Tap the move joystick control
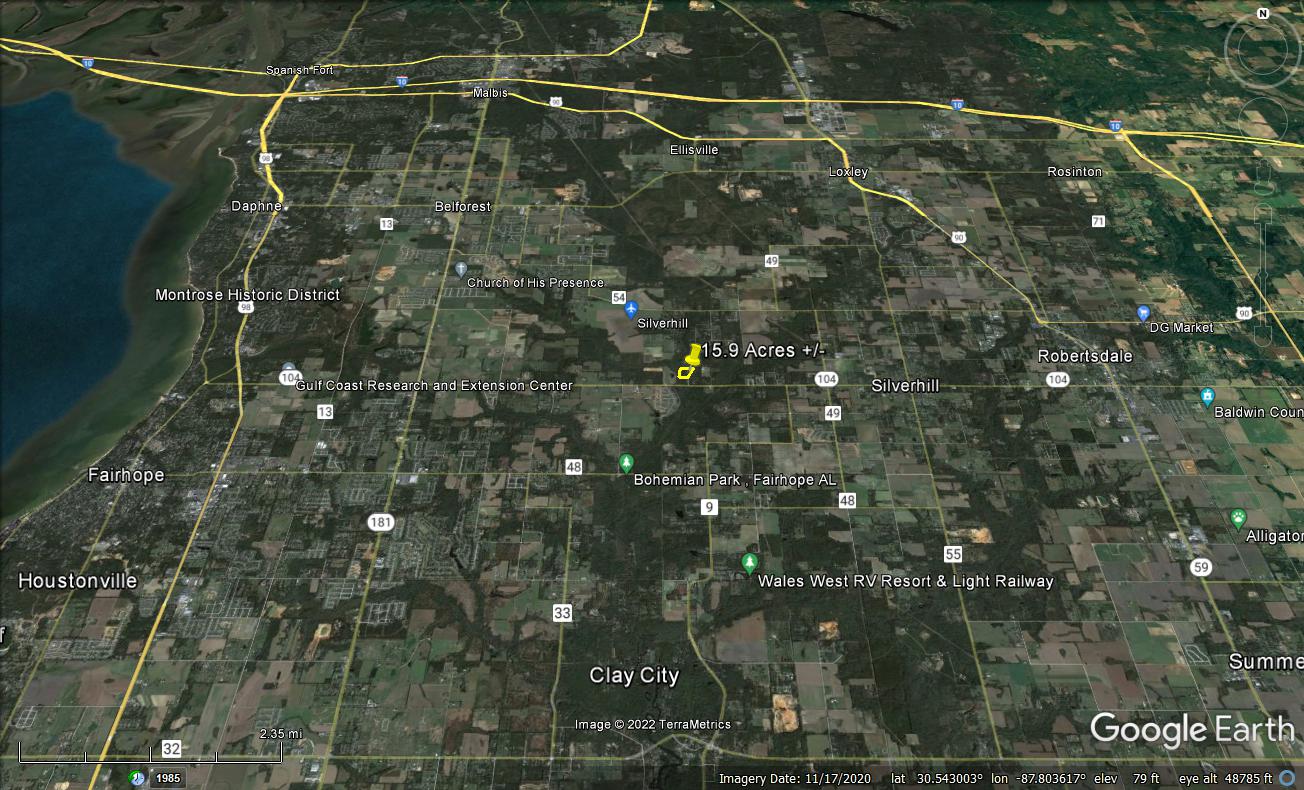The height and width of the screenshot is (790, 1304). pyautogui.click(x=1262, y=119)
